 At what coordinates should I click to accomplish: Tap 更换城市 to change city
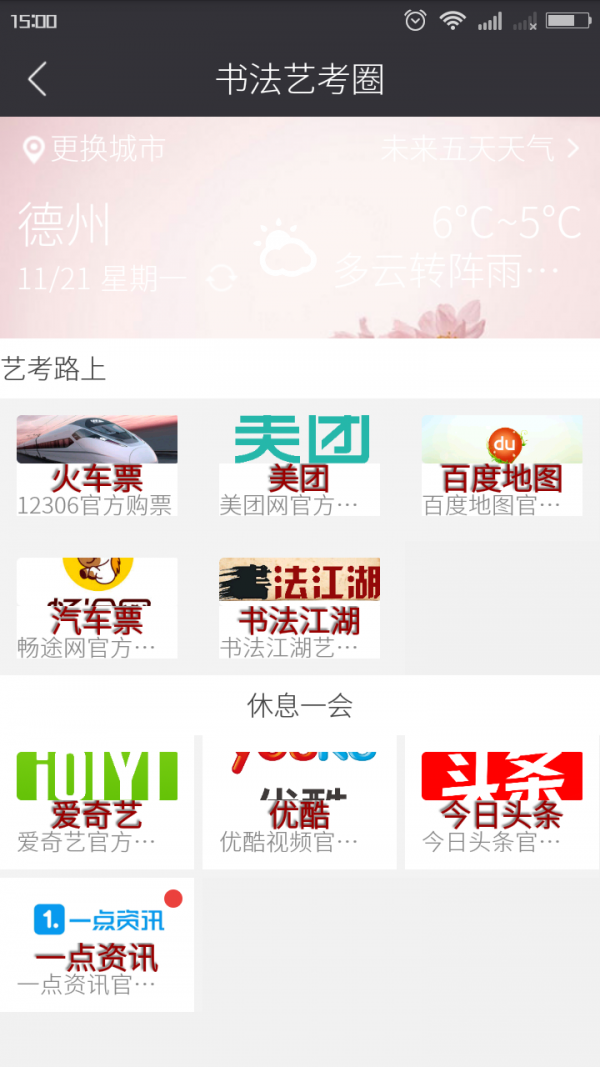click(94, 150)
